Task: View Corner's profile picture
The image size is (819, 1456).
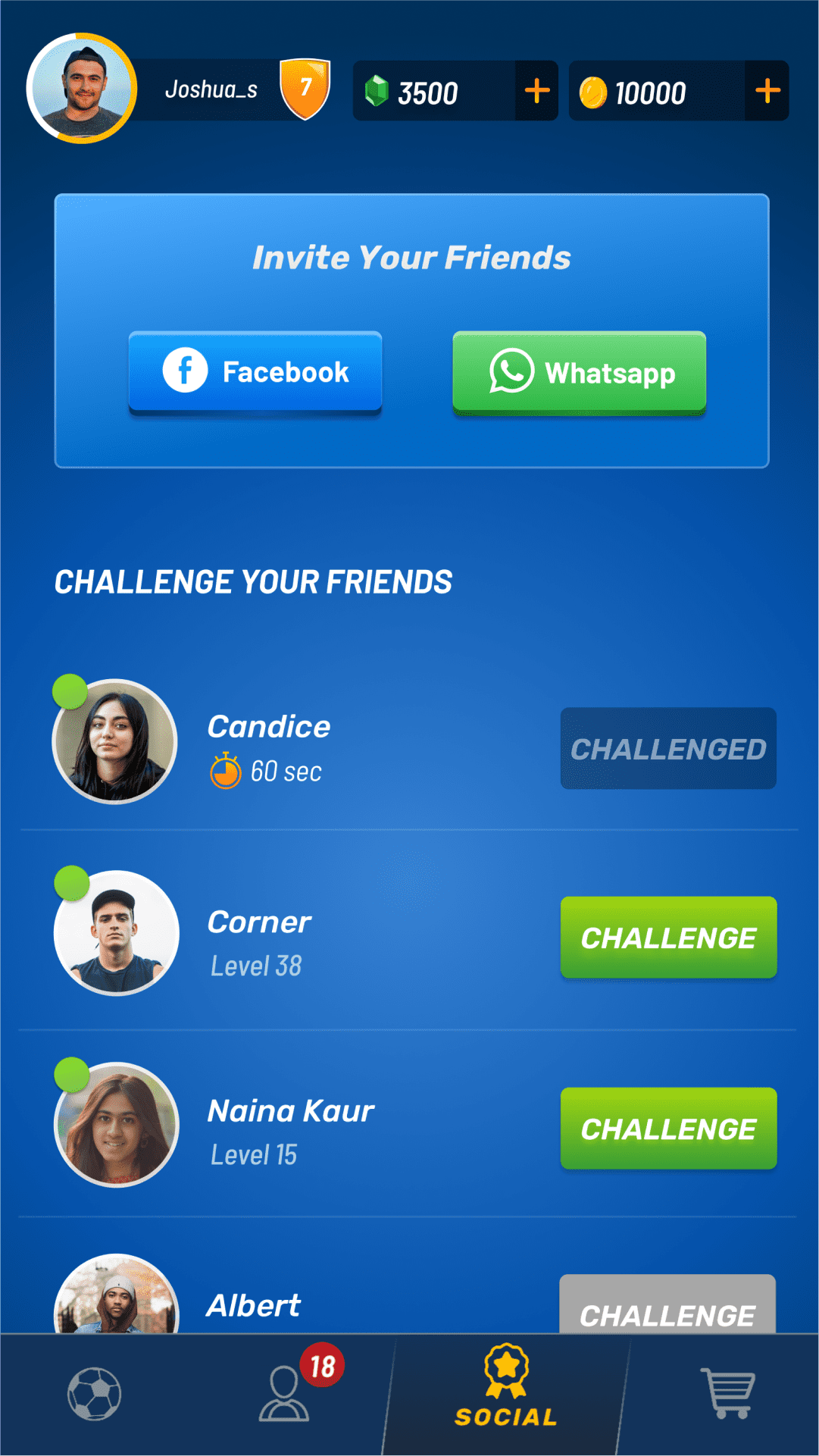Action: (x=117, y=933)
